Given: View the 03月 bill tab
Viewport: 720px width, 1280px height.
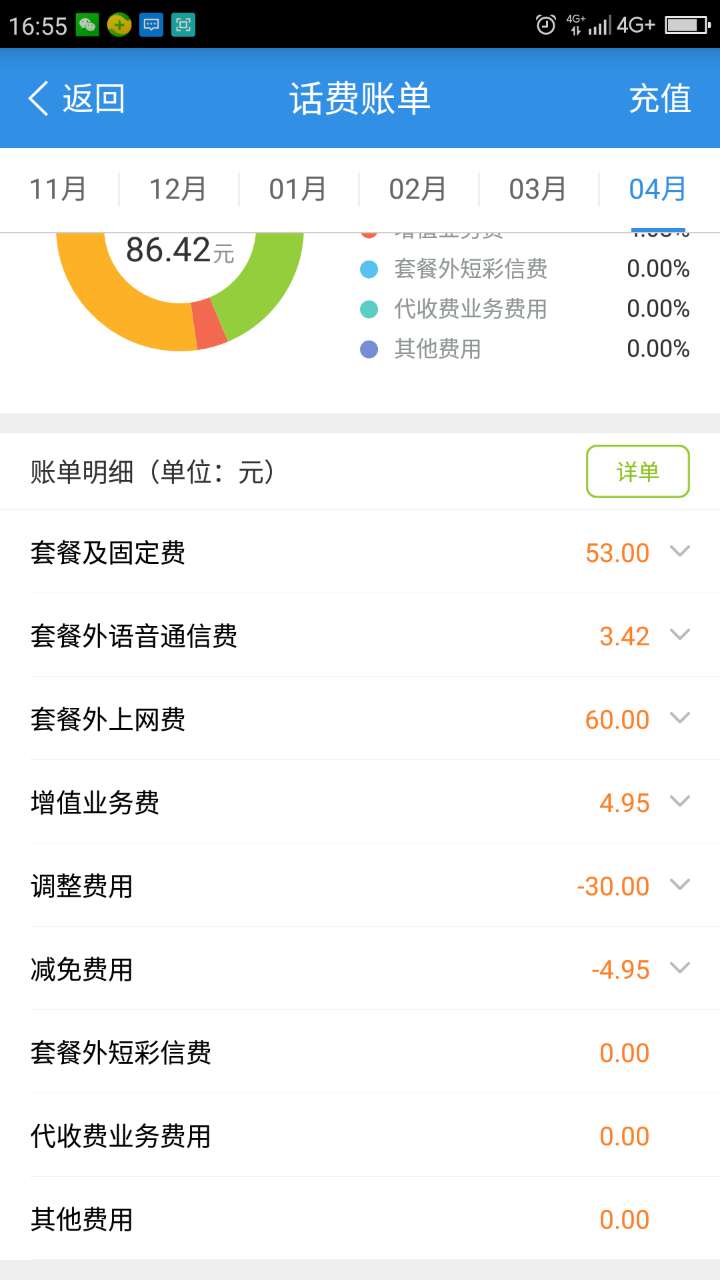Looking at the screenshot, I should point(539,188).
